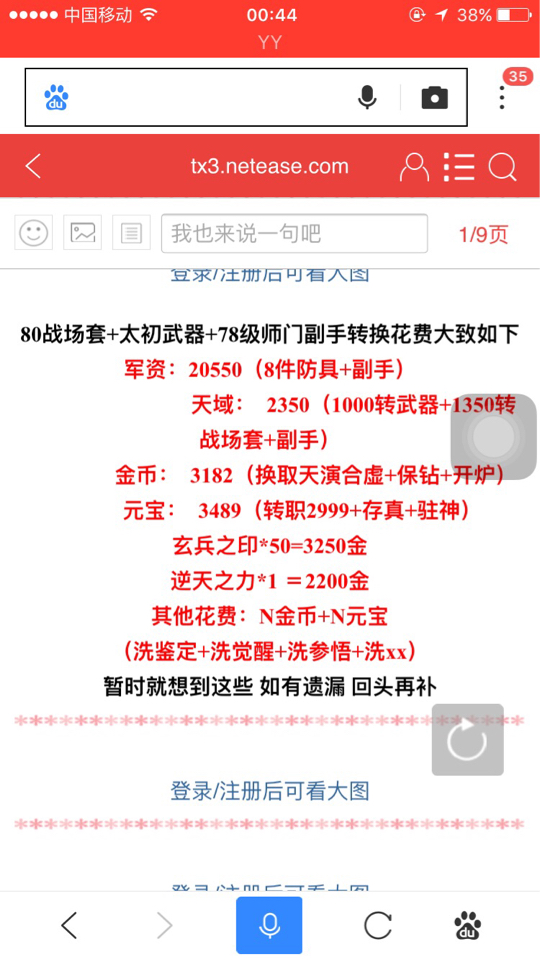
Task: Open the forum list menu icon
Action: (459, 167)
